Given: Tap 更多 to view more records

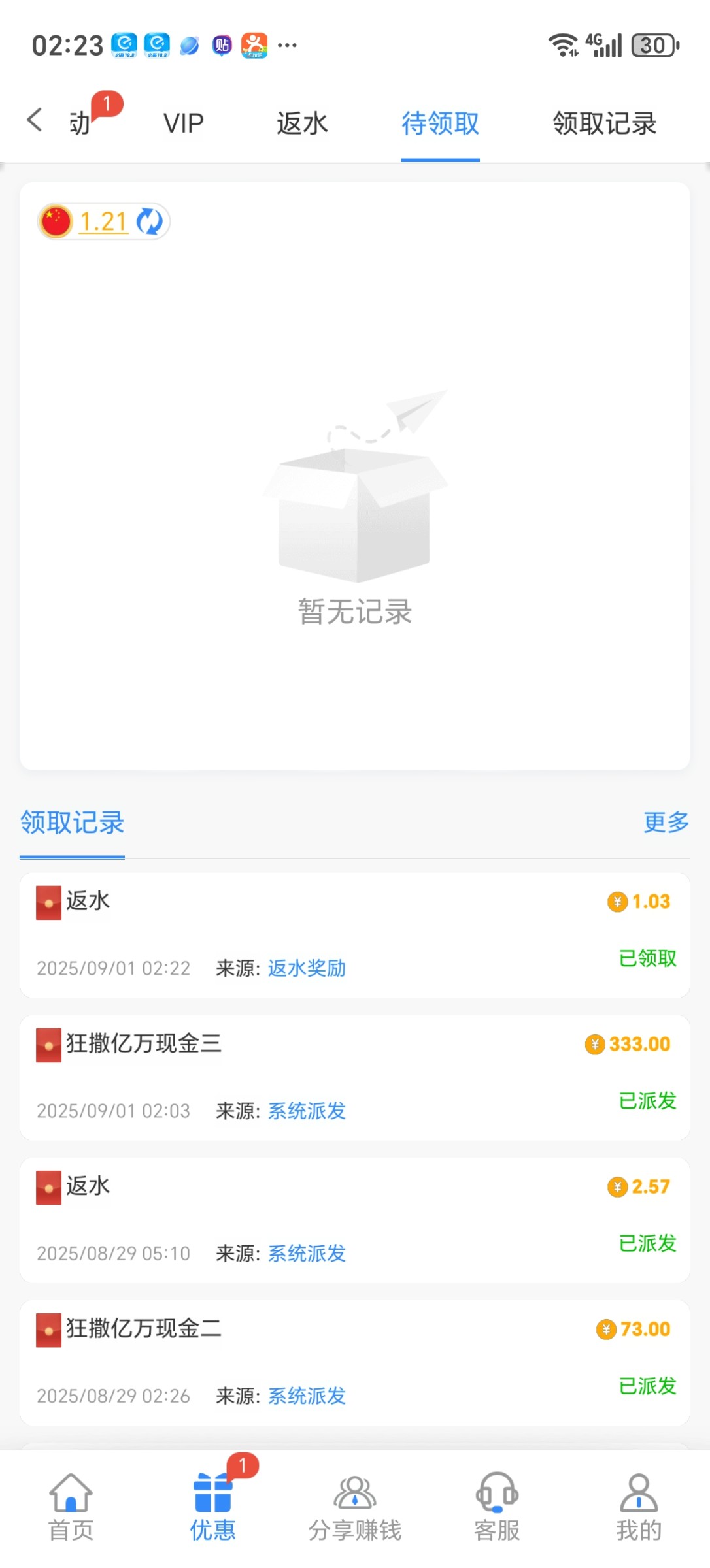Looking at the screenshot, I should pyautogui.click(x=666, y=822).
